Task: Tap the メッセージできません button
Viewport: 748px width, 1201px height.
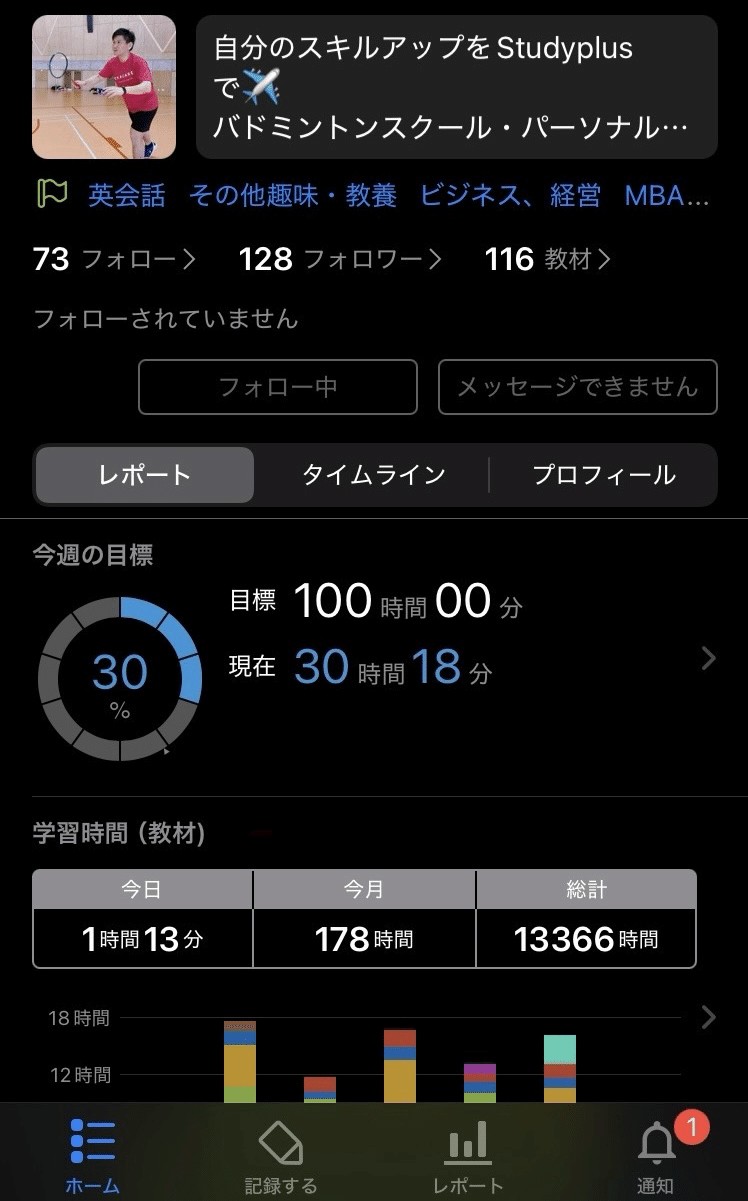Action: point(577,387)
